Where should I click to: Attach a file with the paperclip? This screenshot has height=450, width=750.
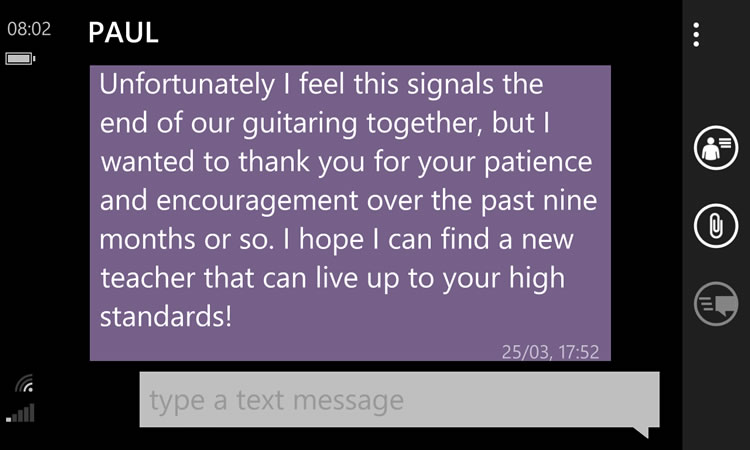click(x=716, y=226)
